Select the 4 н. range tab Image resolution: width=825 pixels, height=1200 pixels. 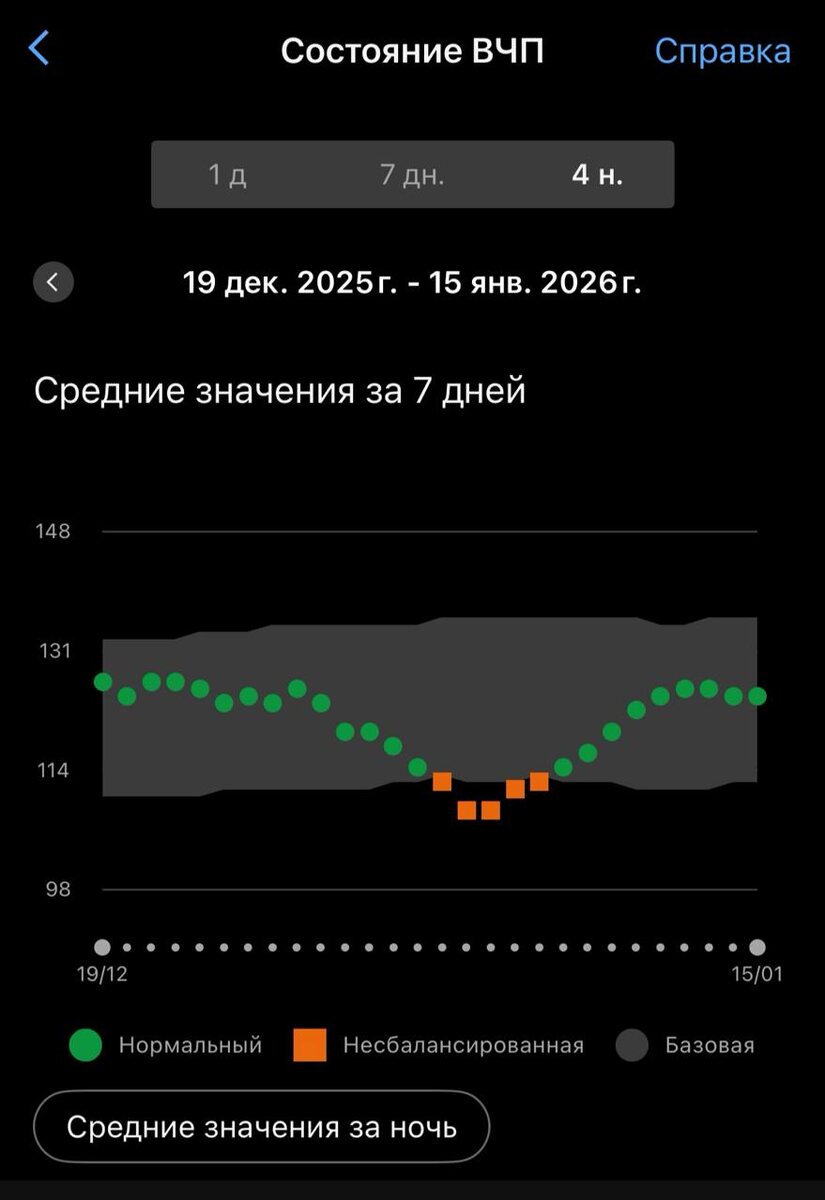[x=597, y=175]
